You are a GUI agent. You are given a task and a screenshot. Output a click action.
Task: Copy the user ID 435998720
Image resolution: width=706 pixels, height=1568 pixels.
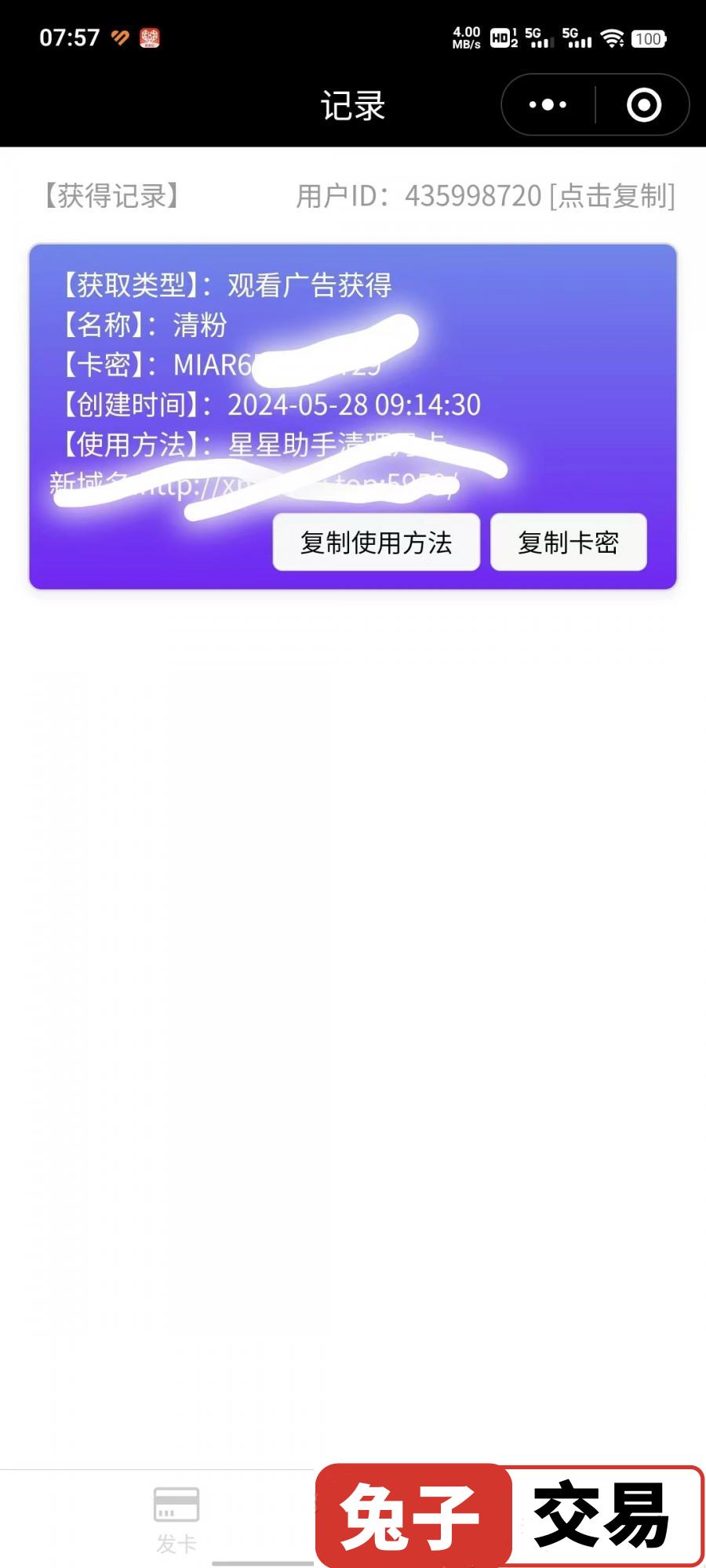tap(612, 196)
